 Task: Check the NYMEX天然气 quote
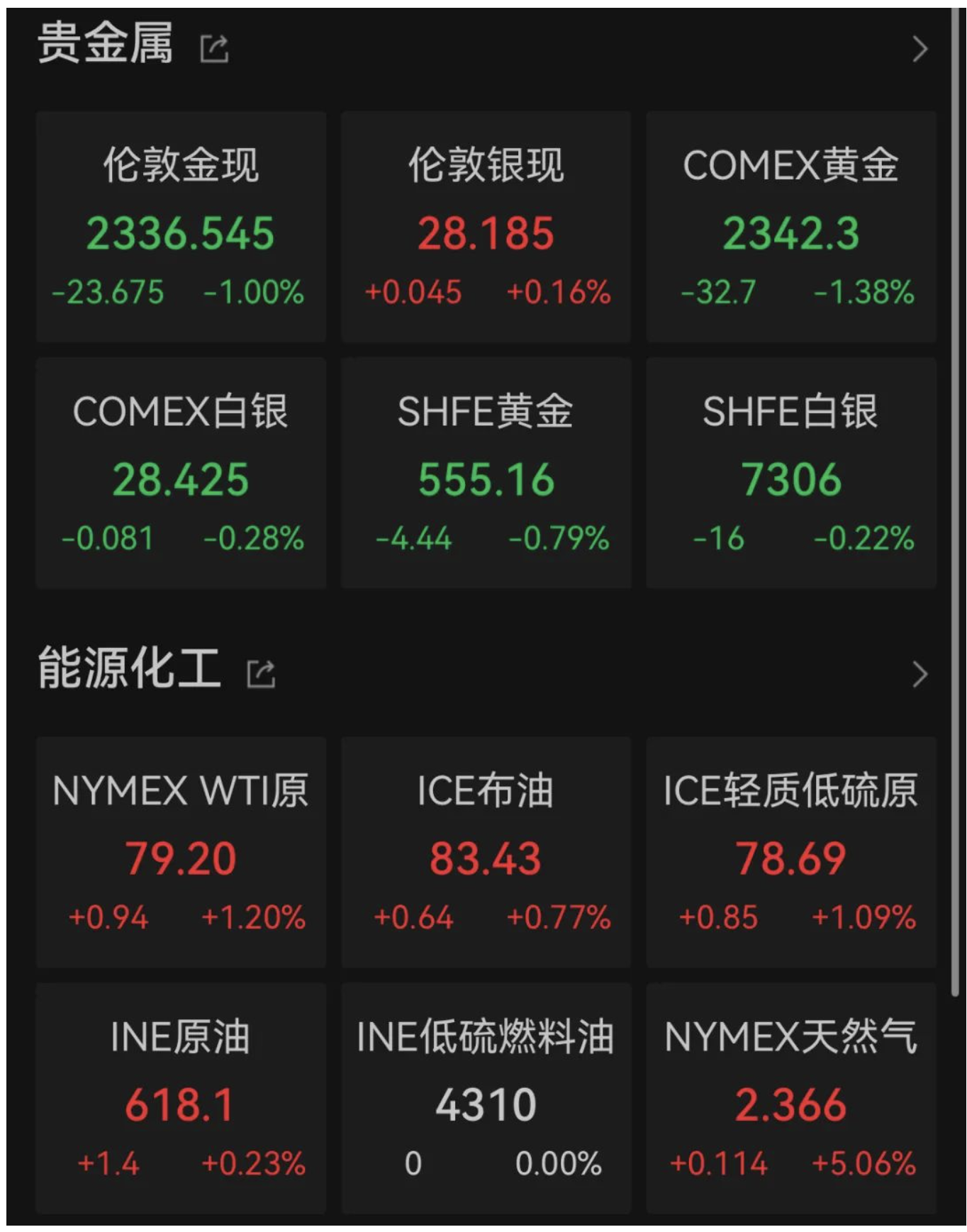pos(791,1098)
